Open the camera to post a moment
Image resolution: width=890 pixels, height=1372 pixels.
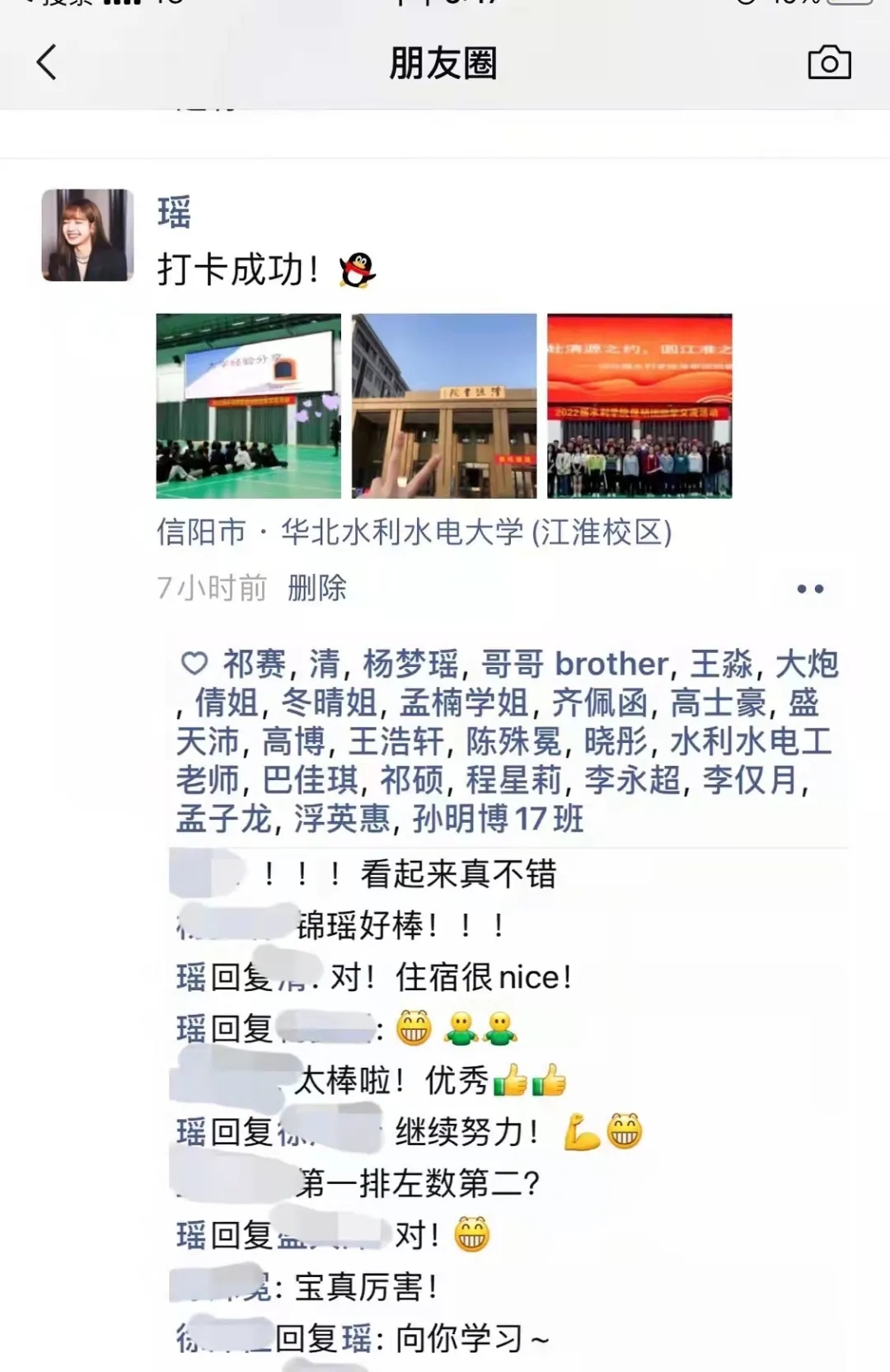[829, 63]
